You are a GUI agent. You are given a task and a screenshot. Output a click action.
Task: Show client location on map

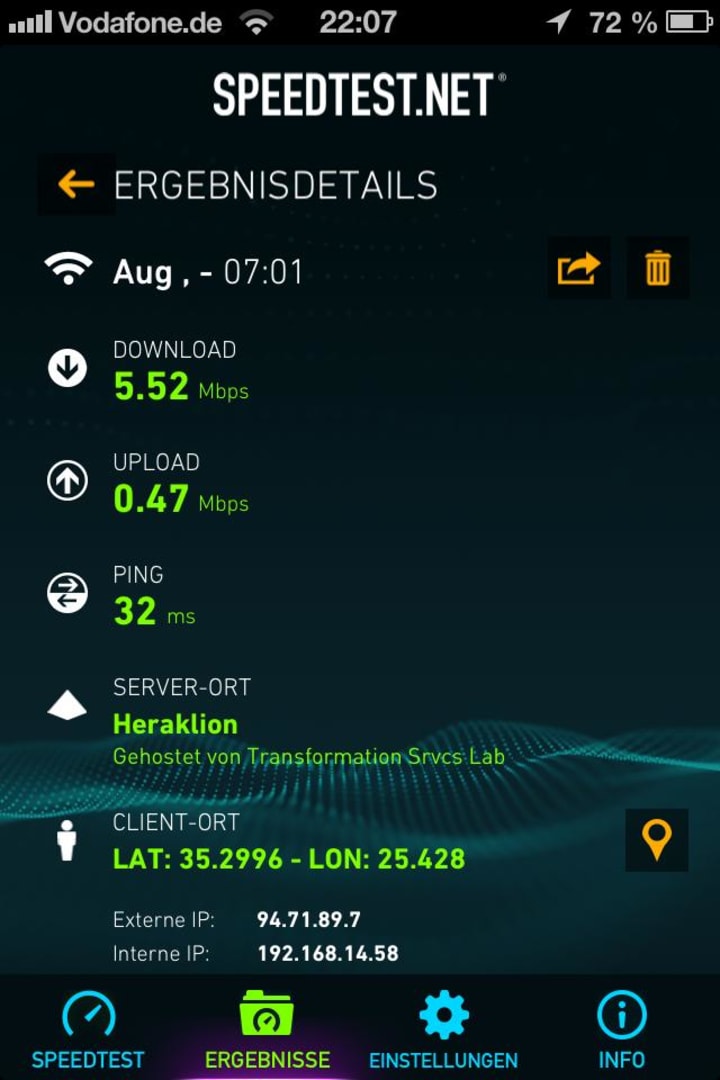pos(656,840)
